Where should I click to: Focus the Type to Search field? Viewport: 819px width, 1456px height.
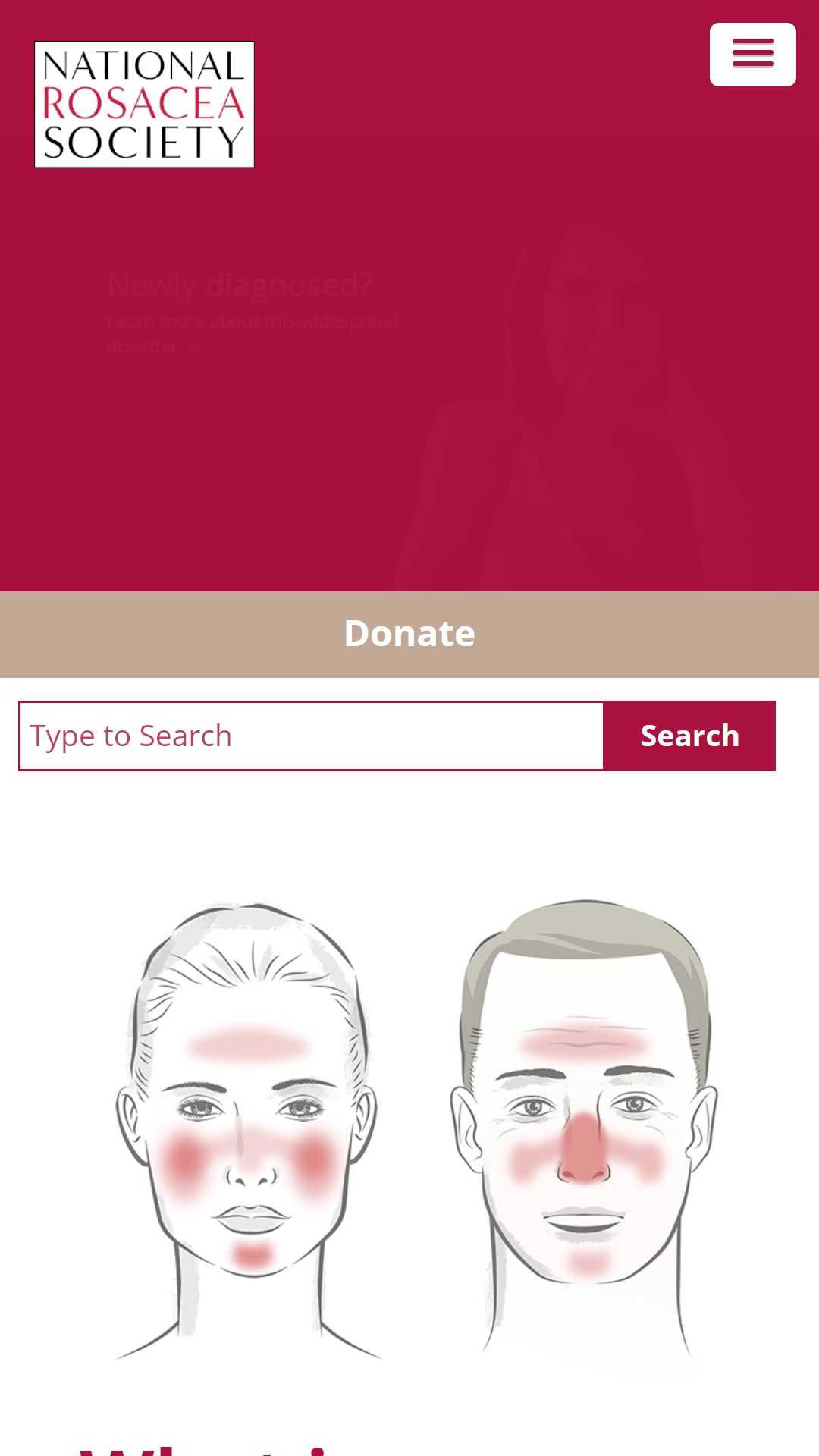pos(311,736)
